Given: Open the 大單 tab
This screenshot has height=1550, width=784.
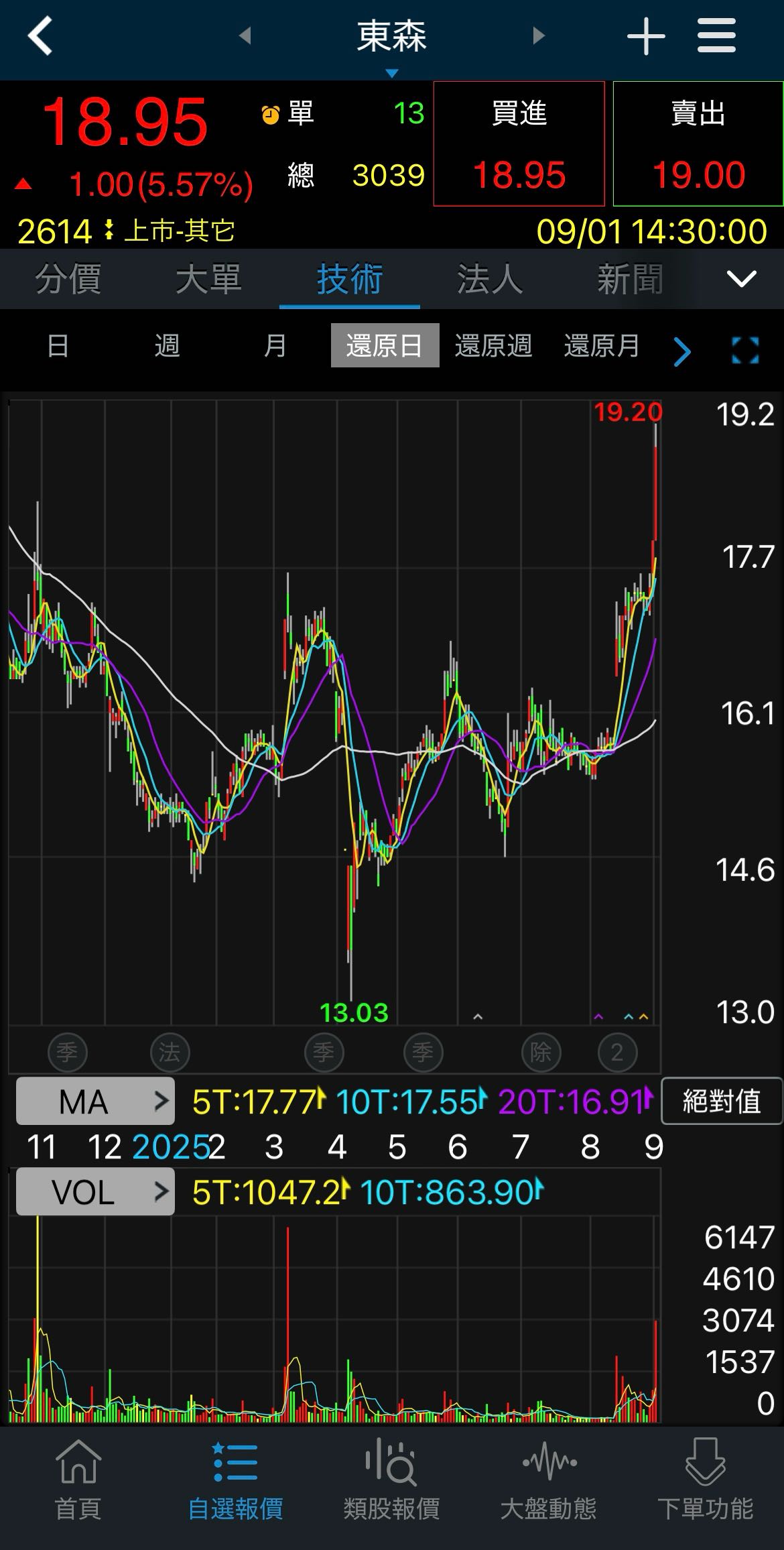Looking at the screenshot, I should pos(209,279).
